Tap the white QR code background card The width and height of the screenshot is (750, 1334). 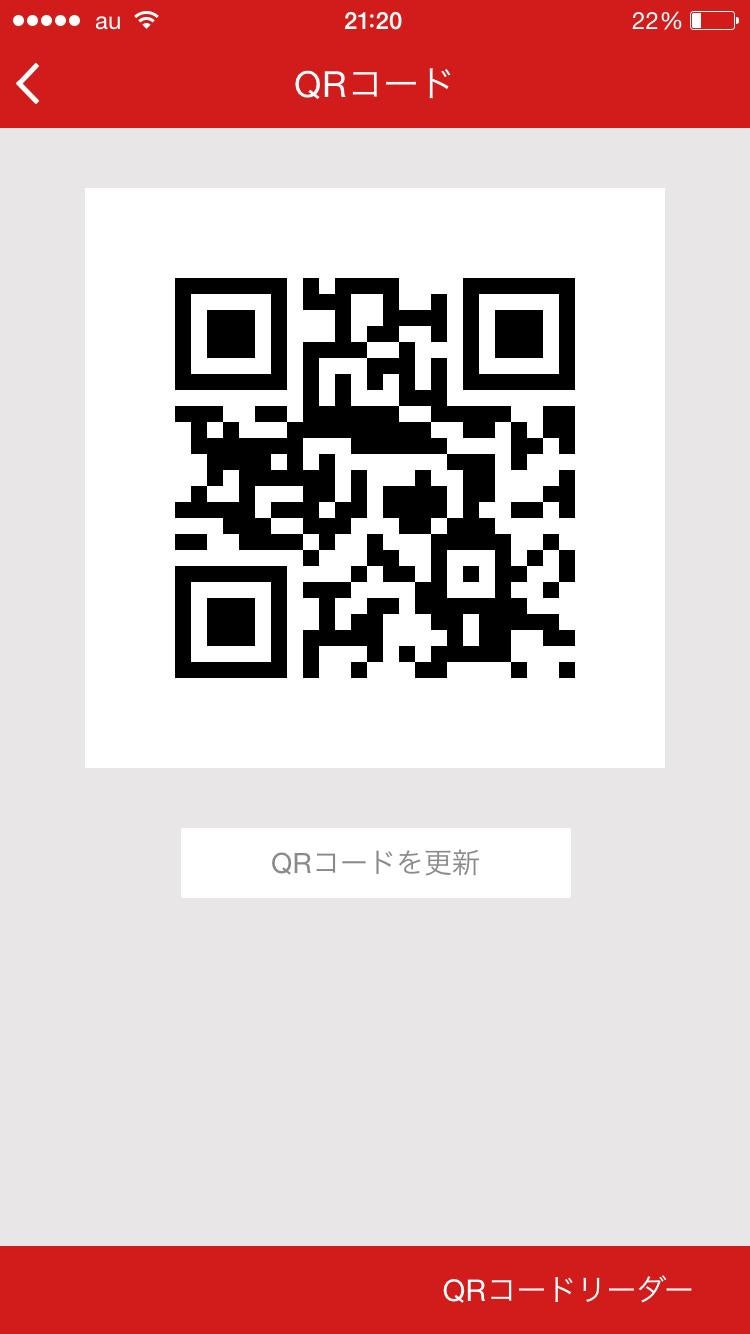click(375, 477)
